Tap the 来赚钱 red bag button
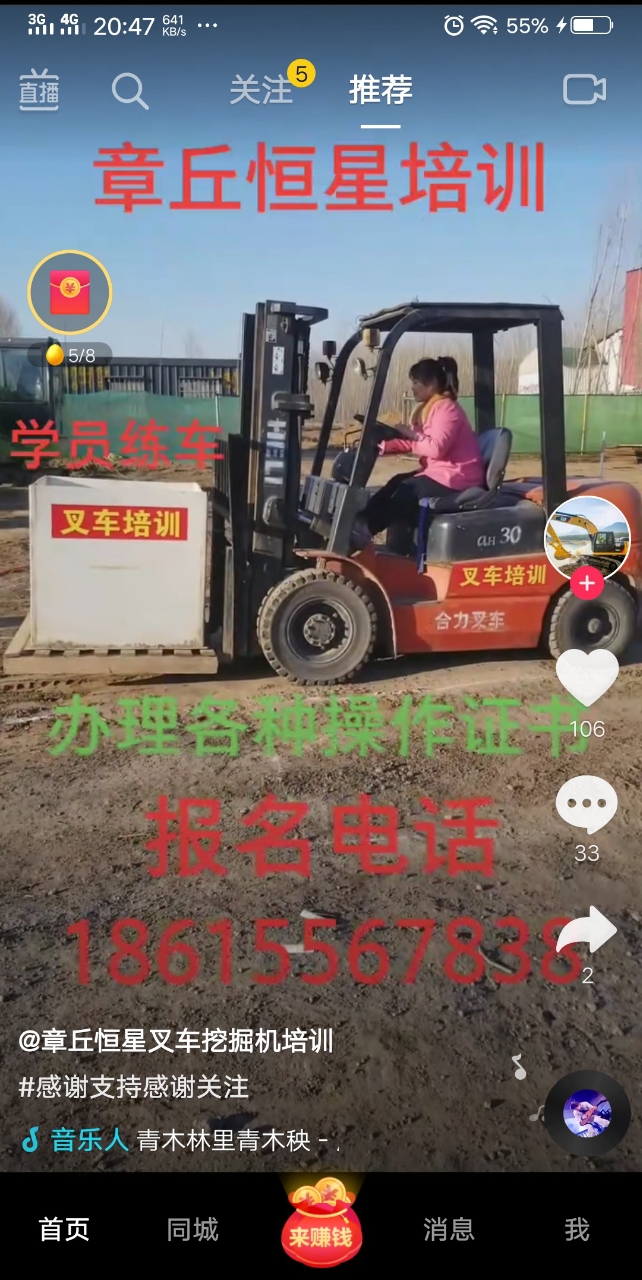Screen dimensions: 642x1280 click(321, 1224)
